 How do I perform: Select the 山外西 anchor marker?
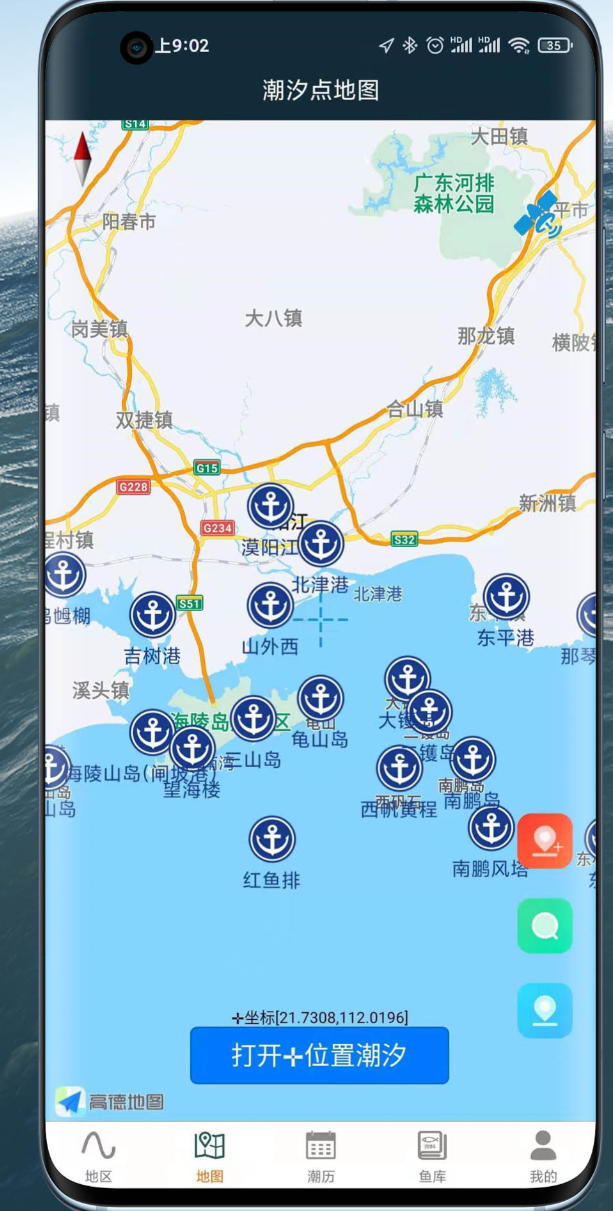point(270,606)
